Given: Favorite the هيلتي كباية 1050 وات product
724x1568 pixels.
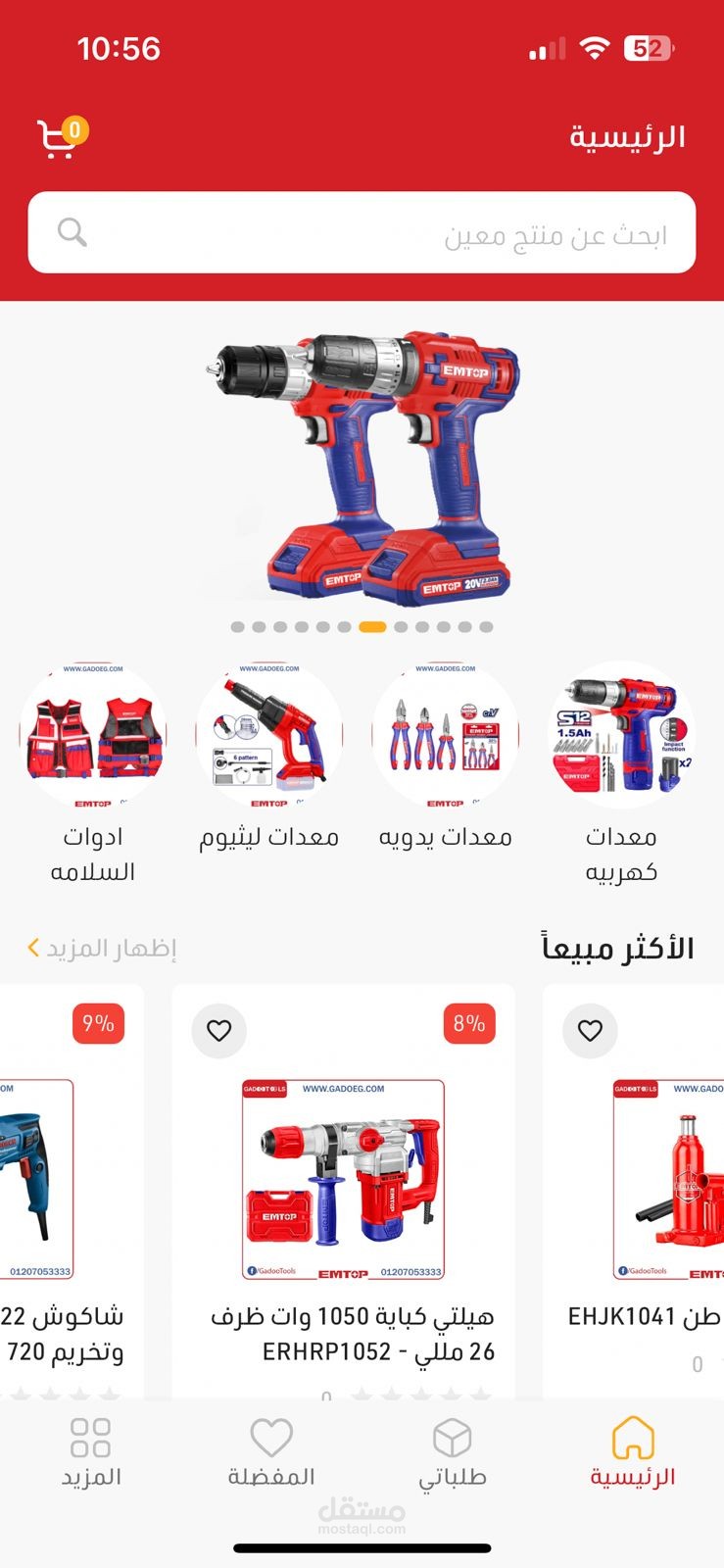Looking at the screenshot, I should click(218, 1030).
